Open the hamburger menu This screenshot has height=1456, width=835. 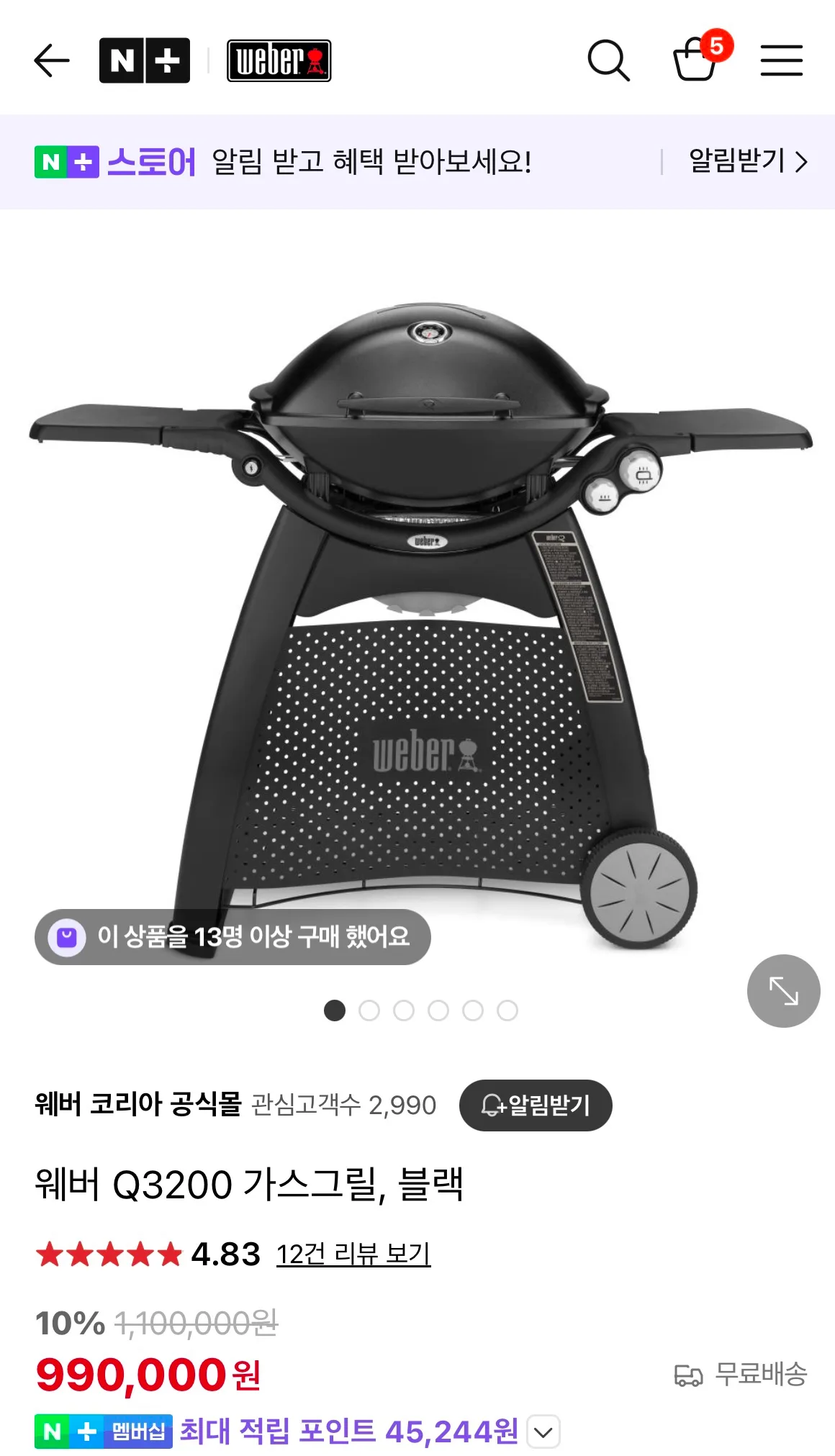pos(781,60)
